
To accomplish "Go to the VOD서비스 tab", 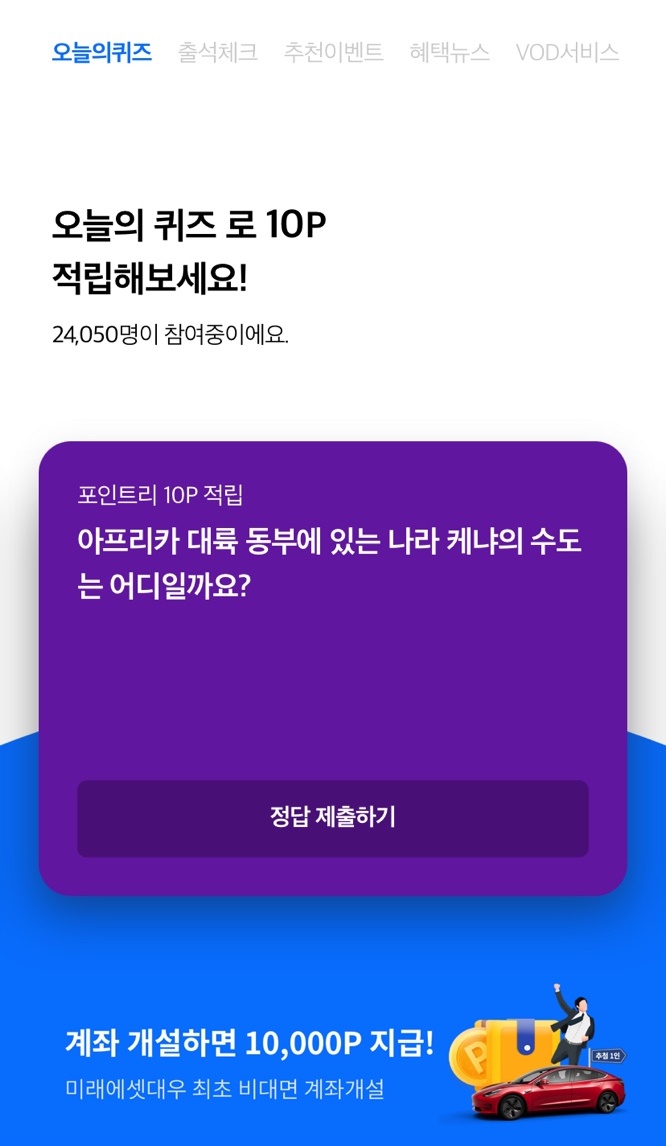I will pyautogui.click(x=567, y=53).
